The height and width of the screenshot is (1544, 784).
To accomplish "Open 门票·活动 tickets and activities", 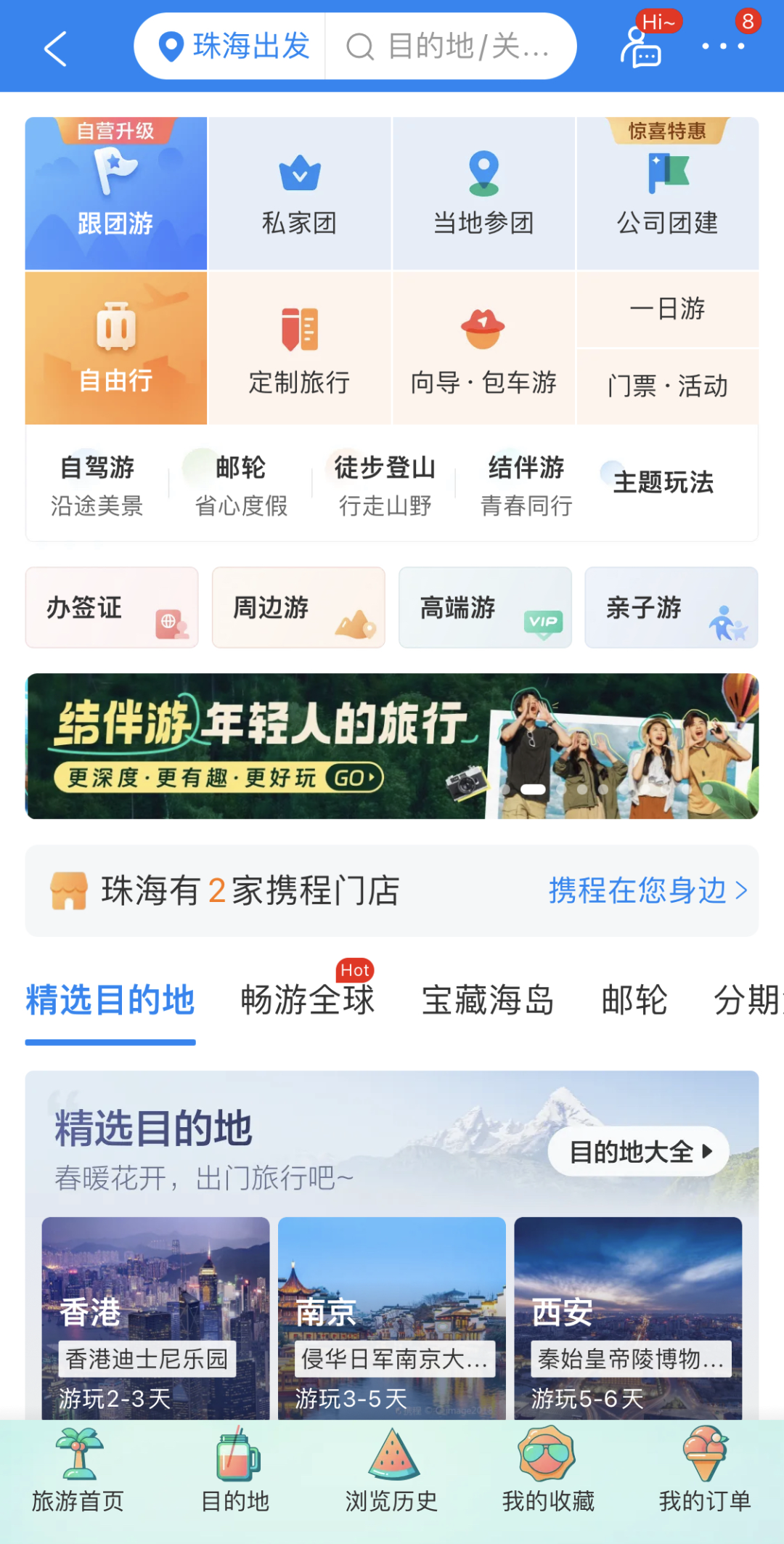I will click(x=667, y=386).
